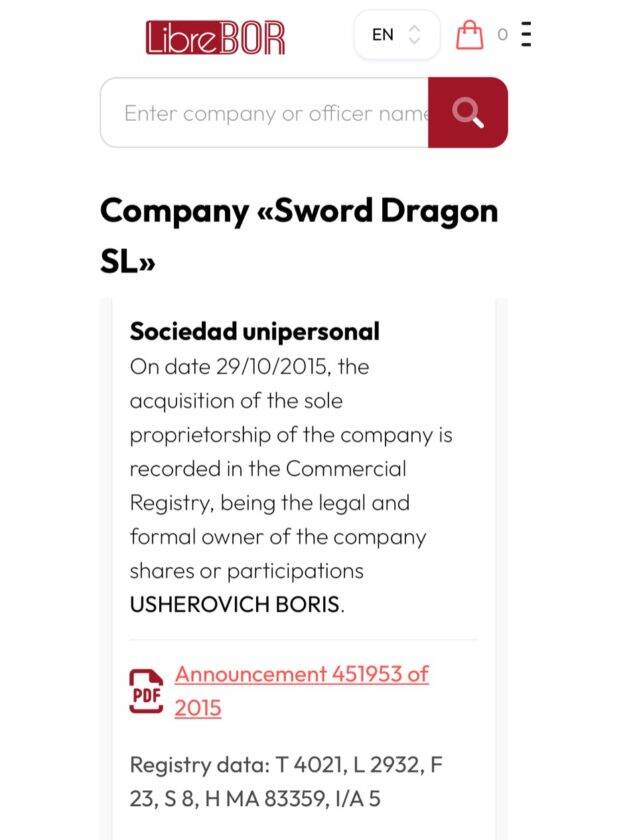Tap the red search magnifier button
The height and width of the screenshot is (840, 637).
coord(468,113)
